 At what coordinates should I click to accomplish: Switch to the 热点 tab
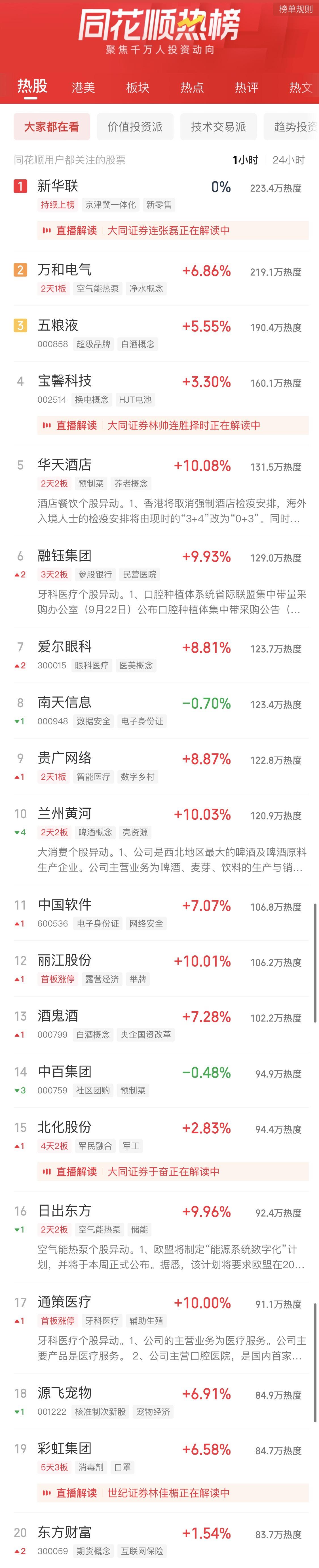[x=192, y=88]
